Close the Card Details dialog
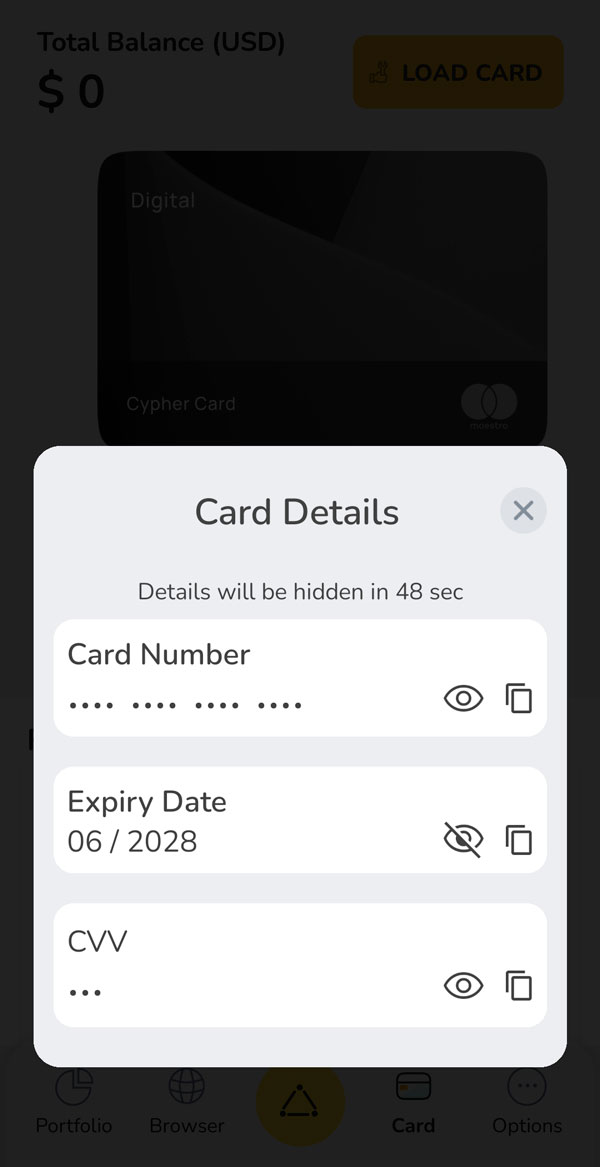Viewport: 600px width, 1167px height. (523, 511)
